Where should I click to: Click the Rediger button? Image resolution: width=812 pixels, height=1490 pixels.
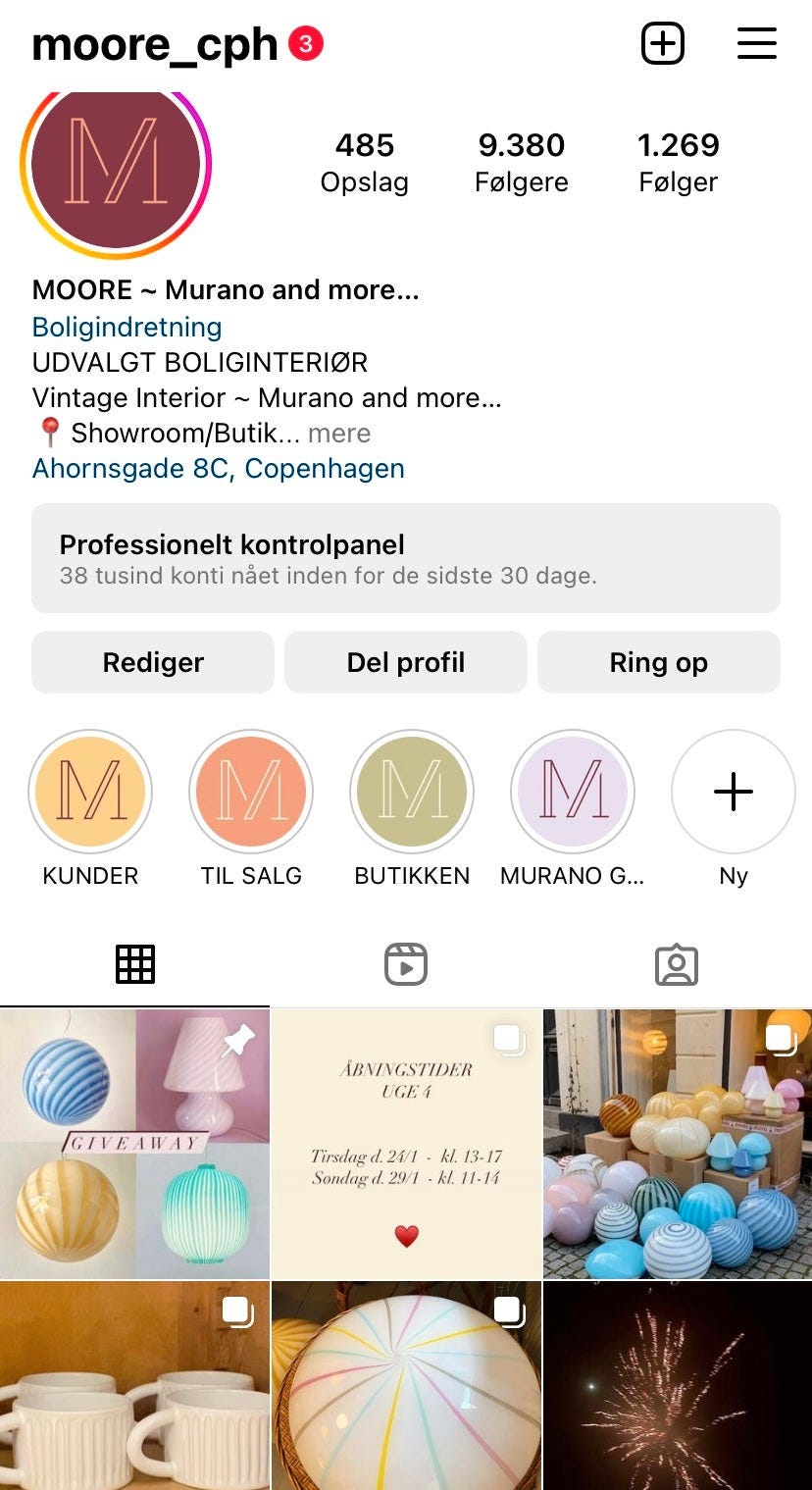(152, 662)
